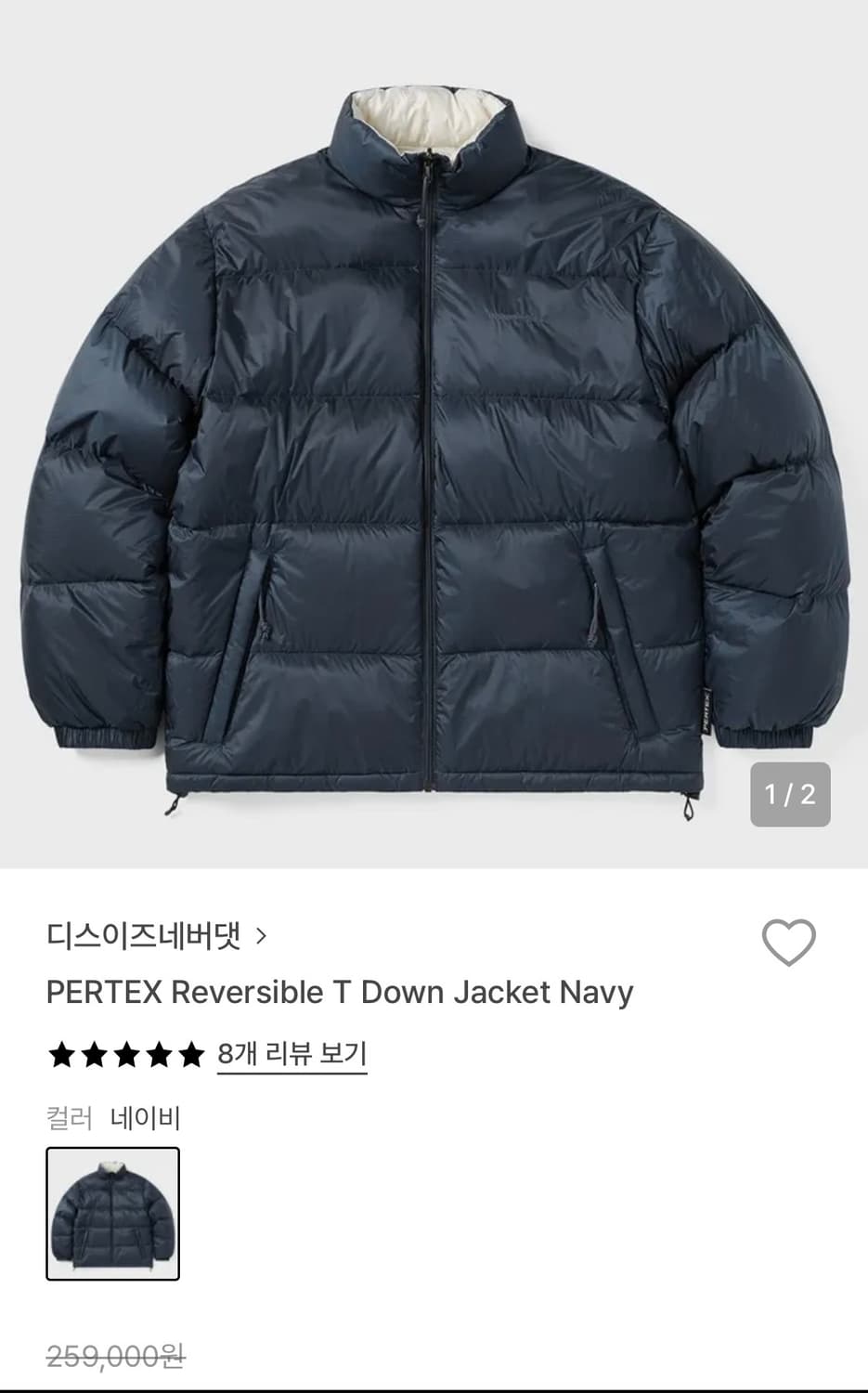The height and width of the screenshot is (1393, 868).
Task: Open the 8개 리뷰 보기 reviews link
Action: pos(292,1054)
